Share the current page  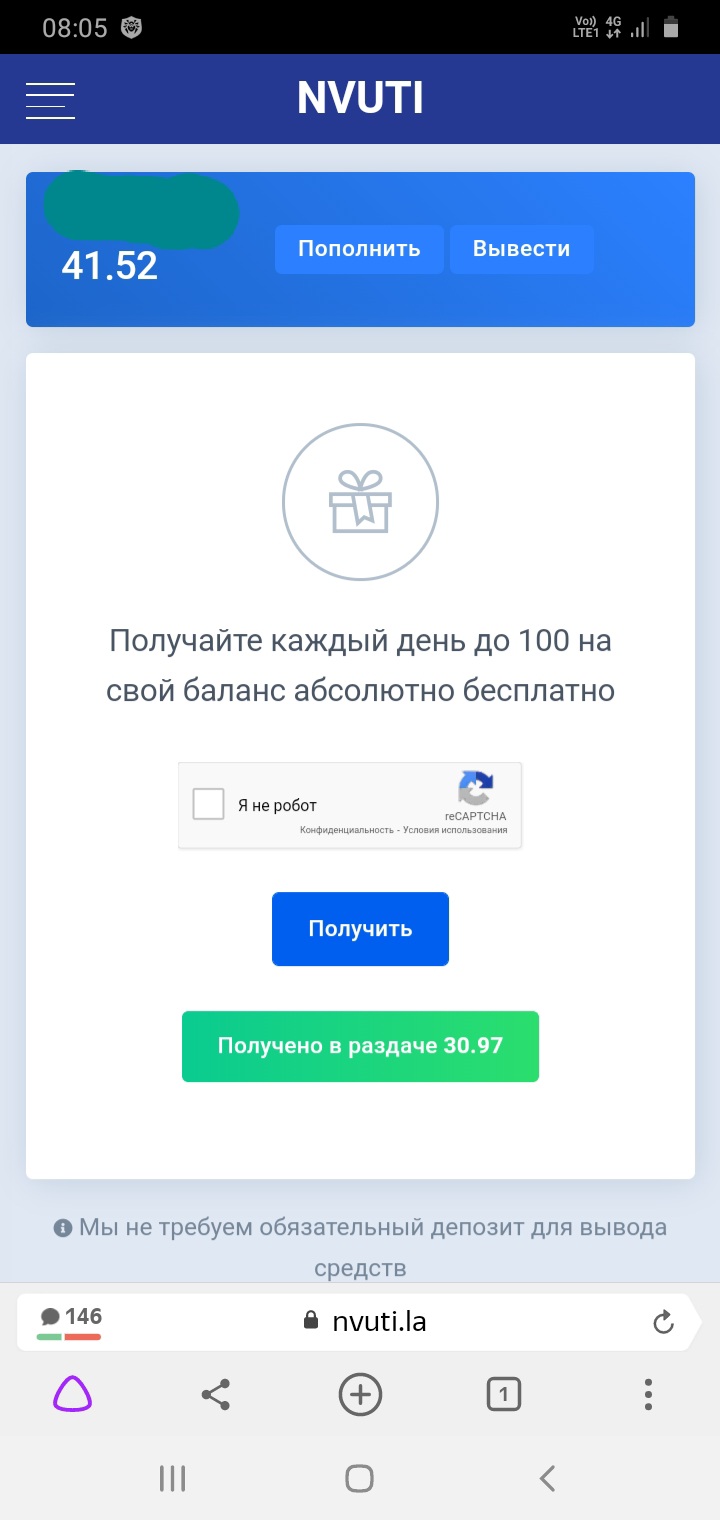[x=216, y=1394]
